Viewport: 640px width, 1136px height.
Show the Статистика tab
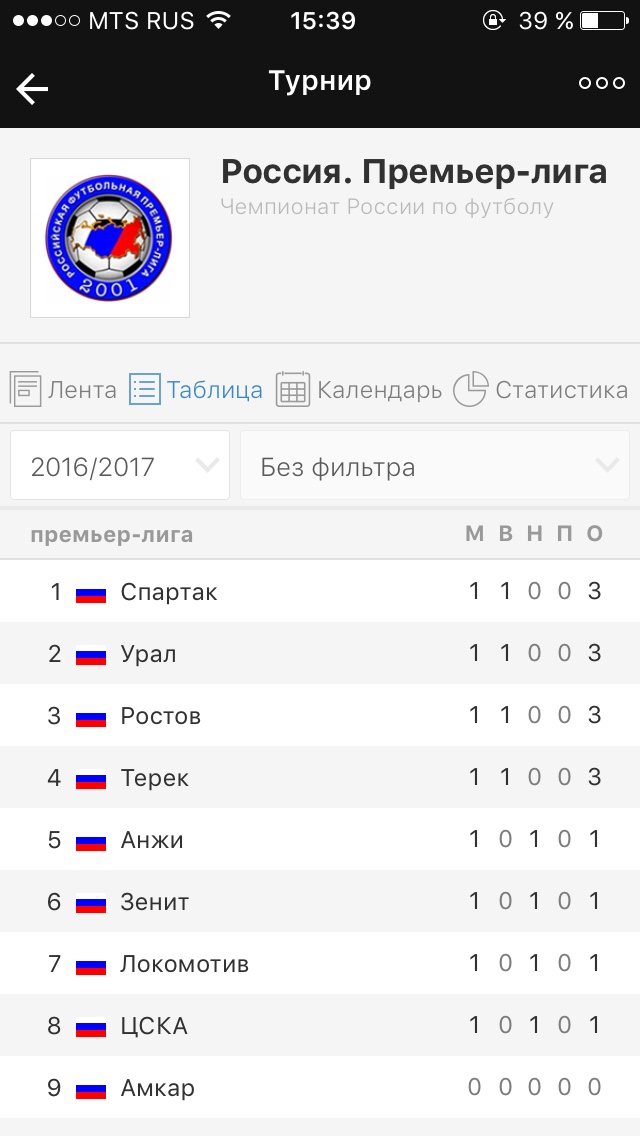541,389
